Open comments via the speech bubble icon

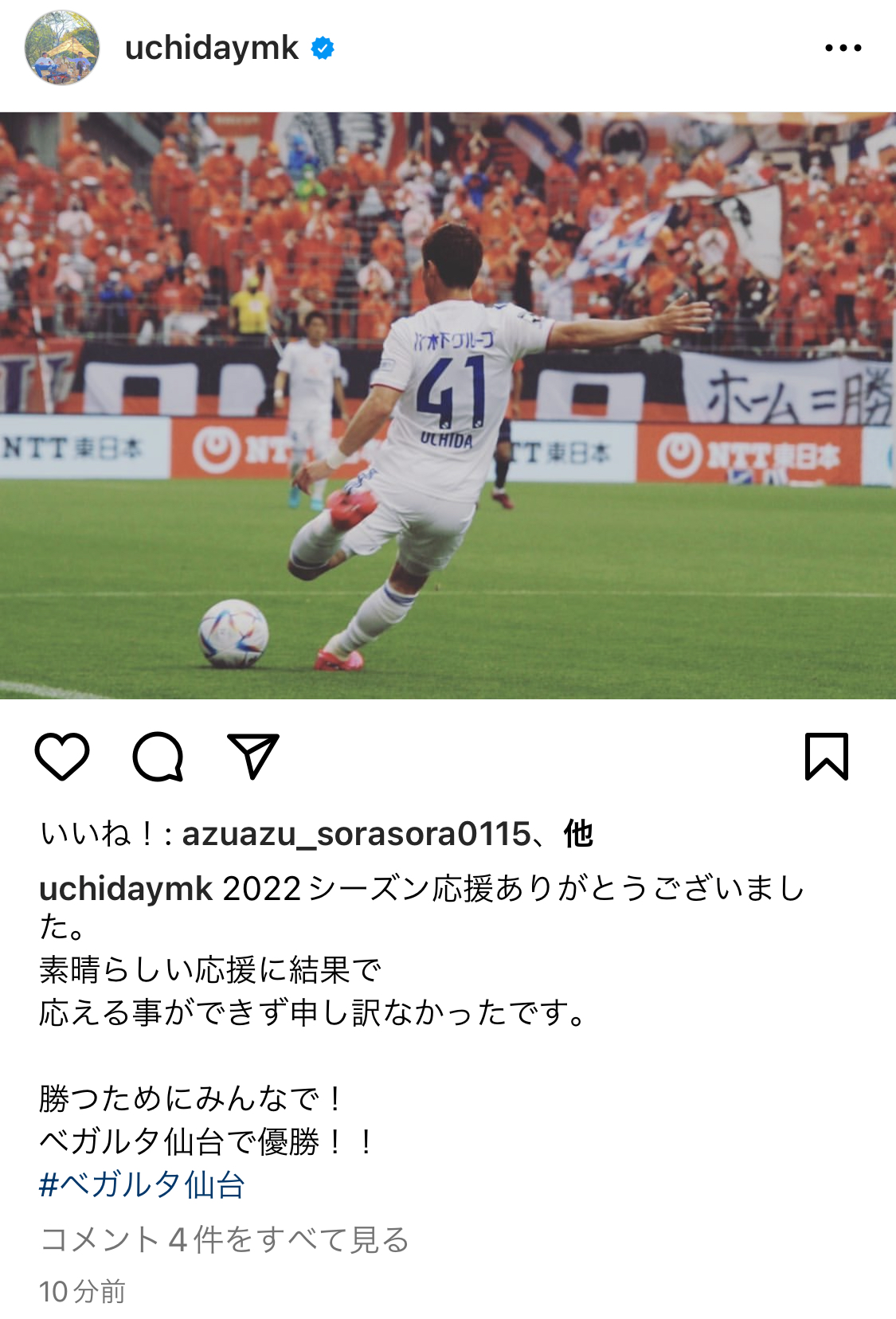[158, 756]
